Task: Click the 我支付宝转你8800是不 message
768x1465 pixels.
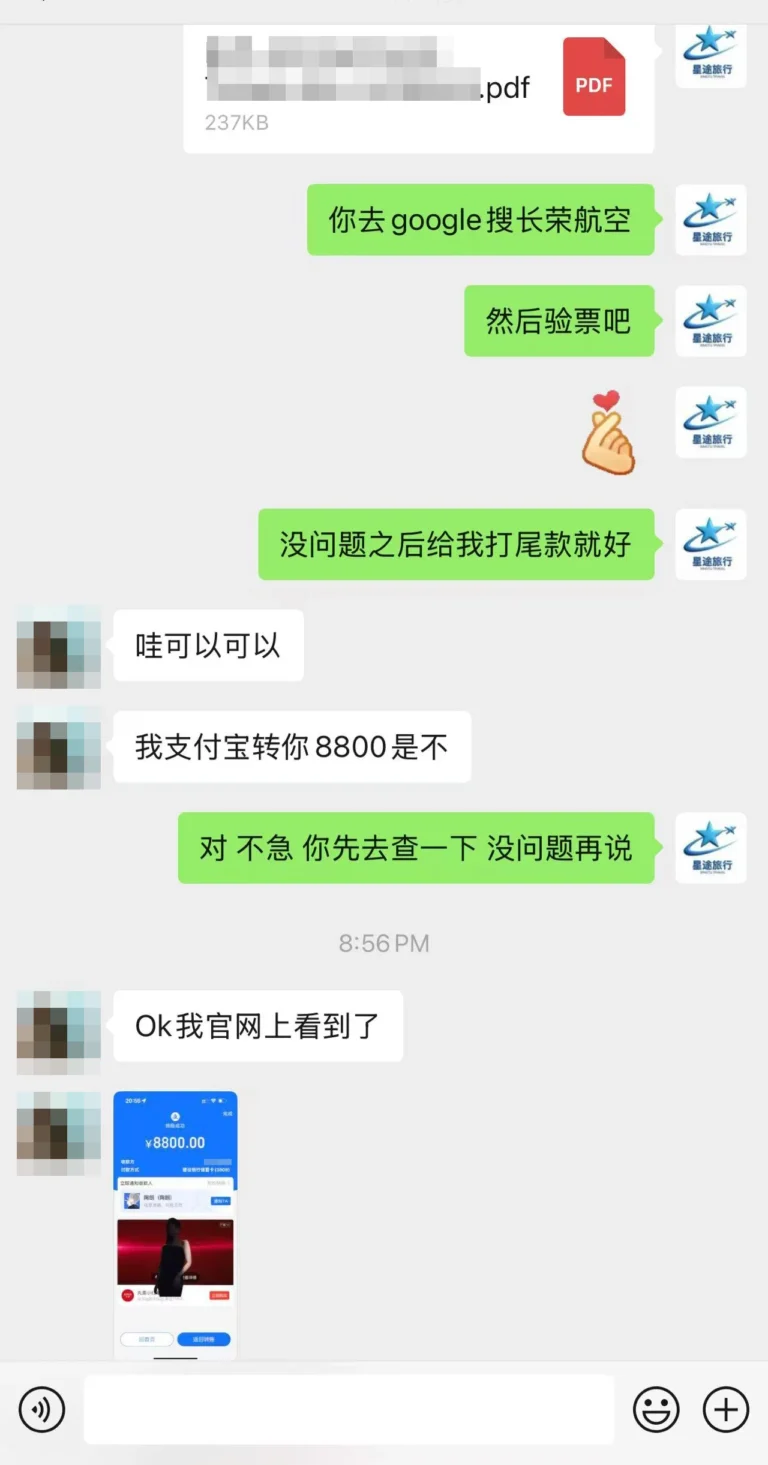Action: tap(291, 747)
